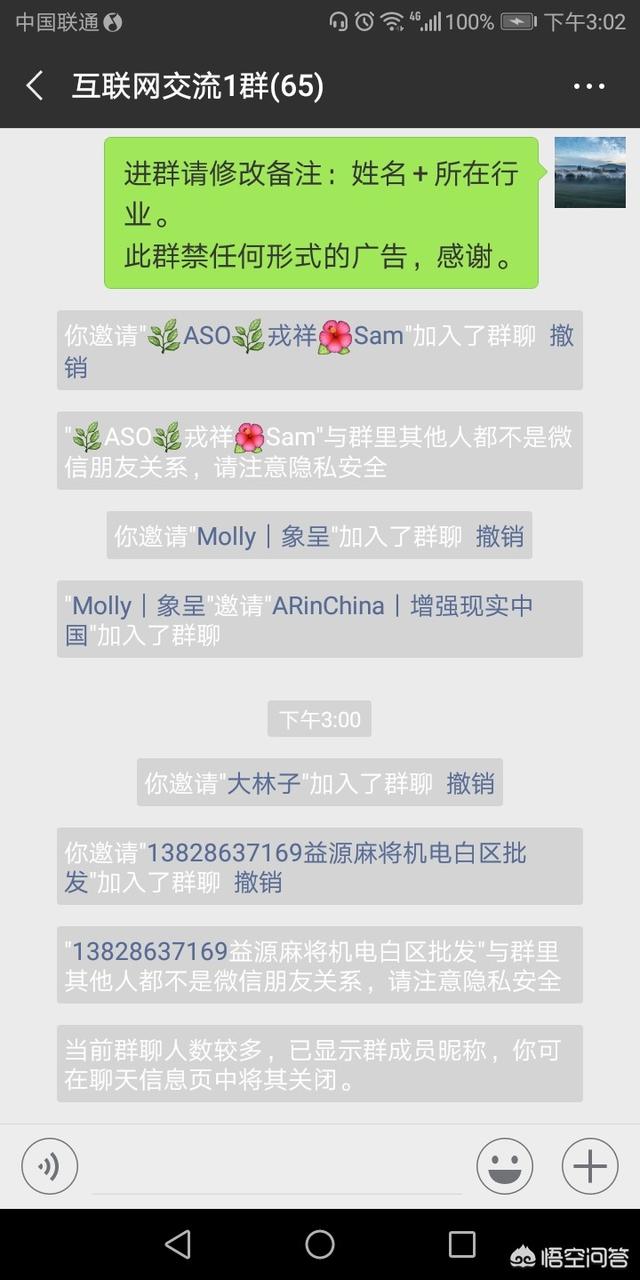Revoke the invite for ASO戎祥Sam

click(561, 337)
